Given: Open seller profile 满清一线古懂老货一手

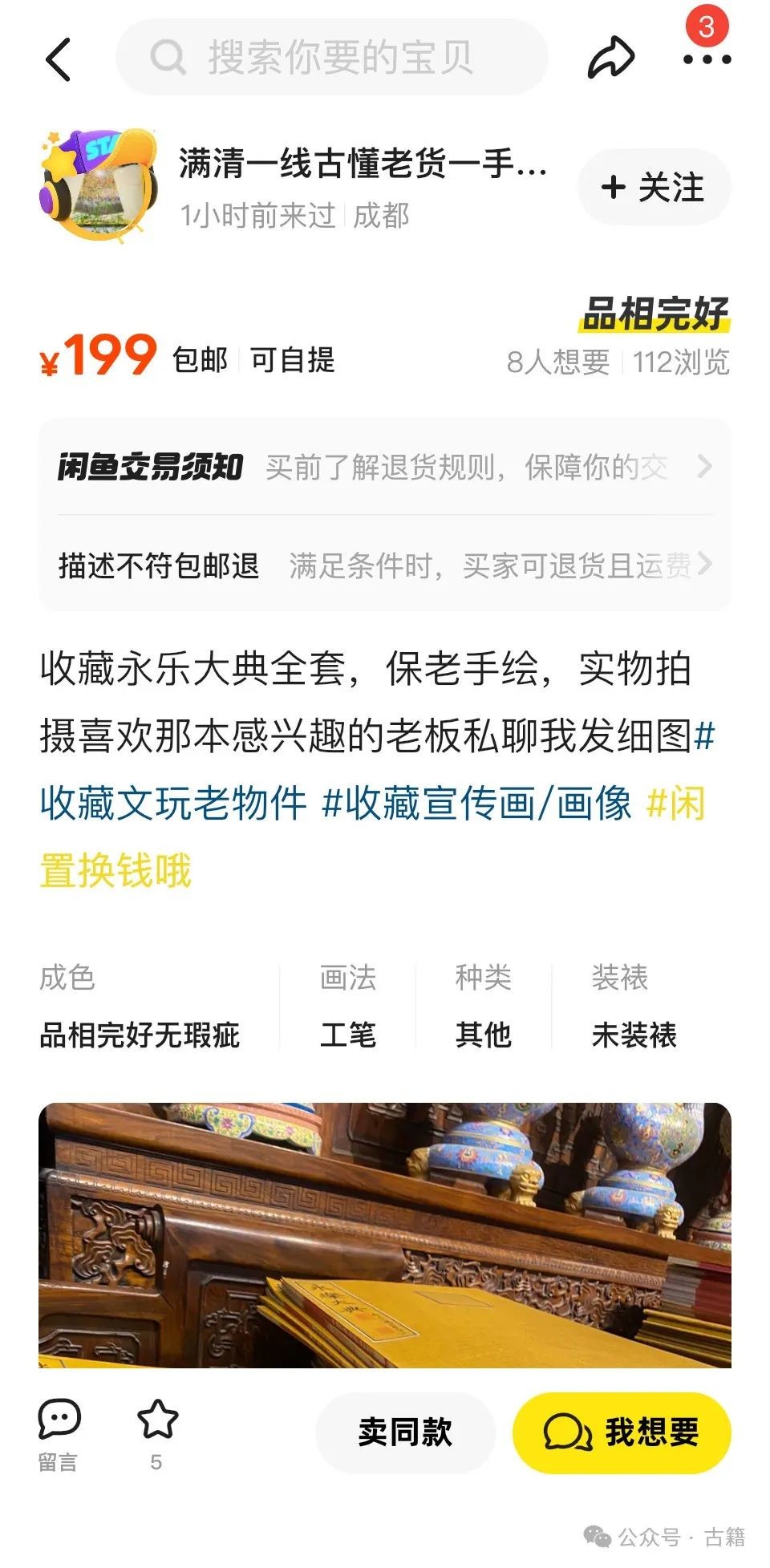Looking at the screenshot, I should [362, 164].
